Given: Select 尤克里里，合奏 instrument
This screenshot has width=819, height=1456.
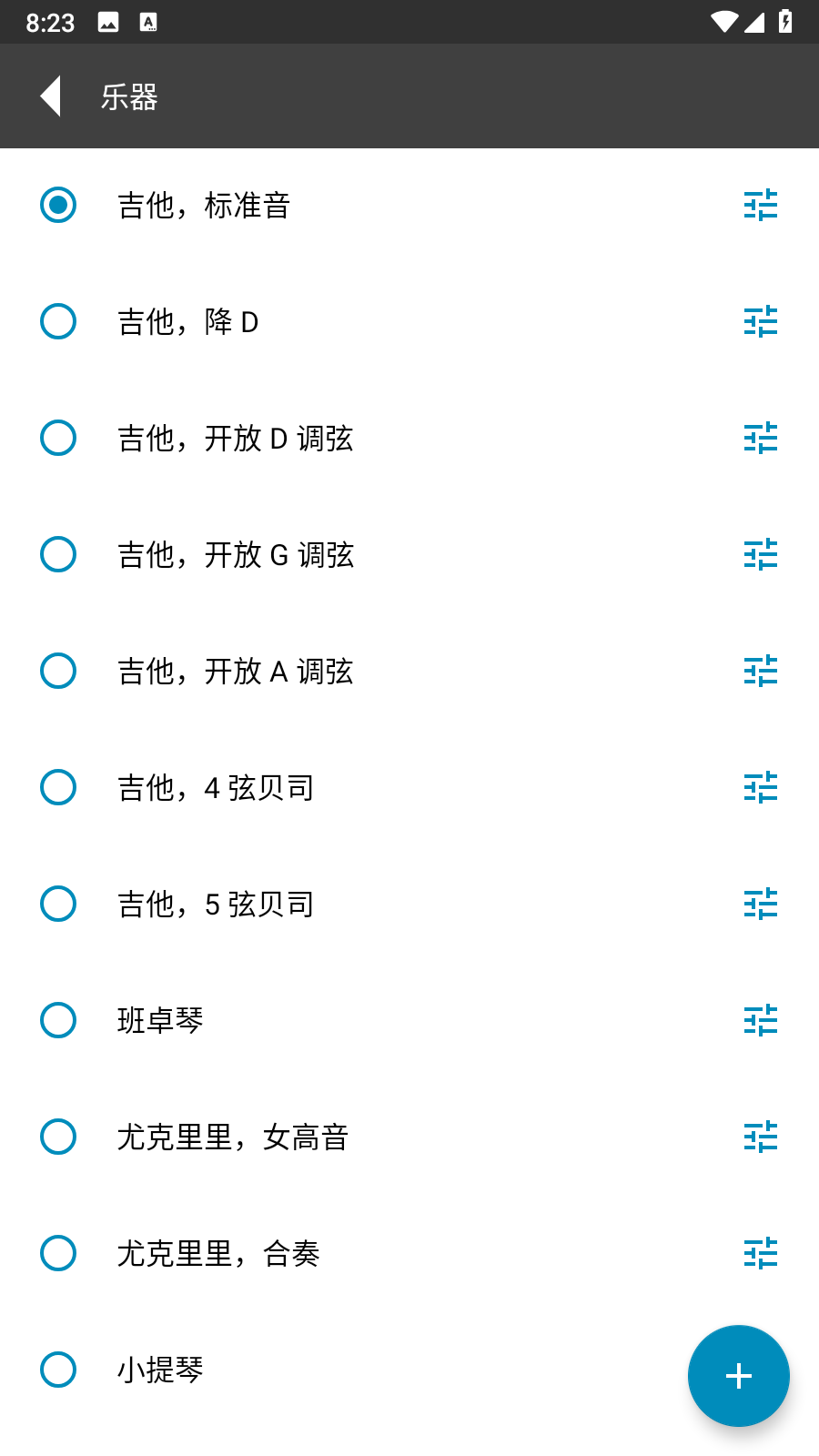Looking at the screenshot, I should pyautogui.click(x=58, y=1253).
